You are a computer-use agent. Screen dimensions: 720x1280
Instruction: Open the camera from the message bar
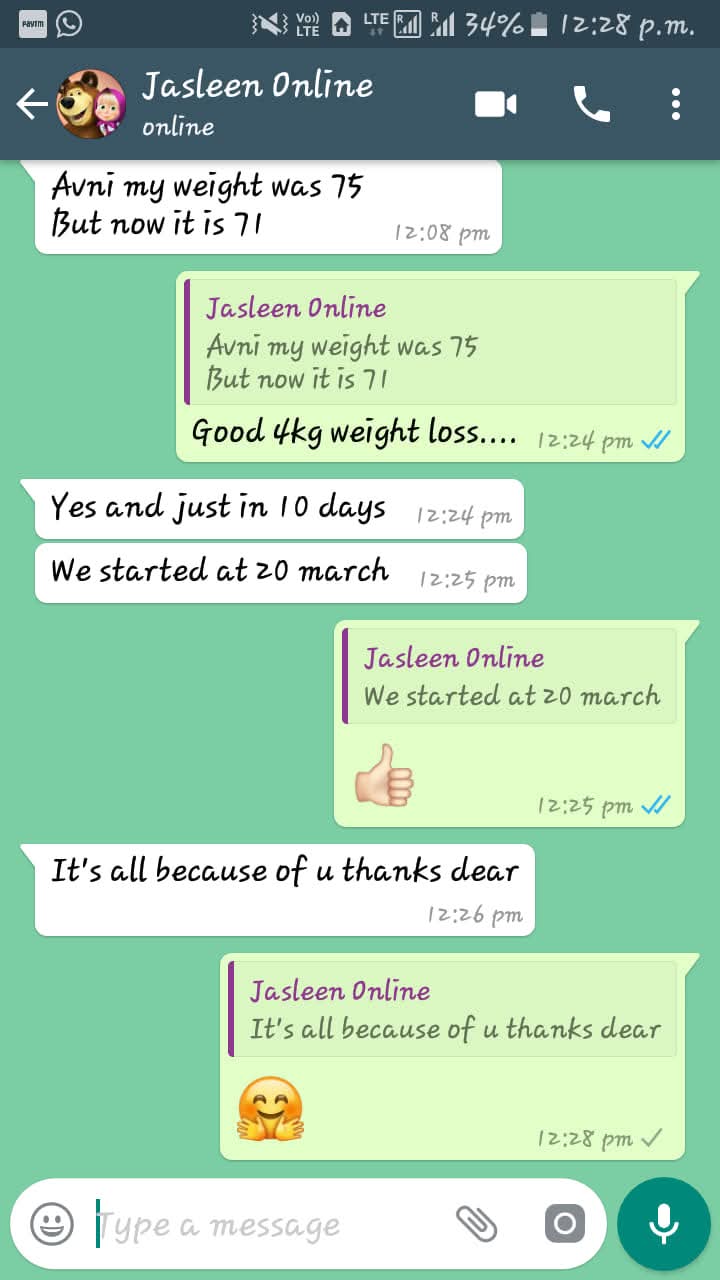(x=564, y=1223)
